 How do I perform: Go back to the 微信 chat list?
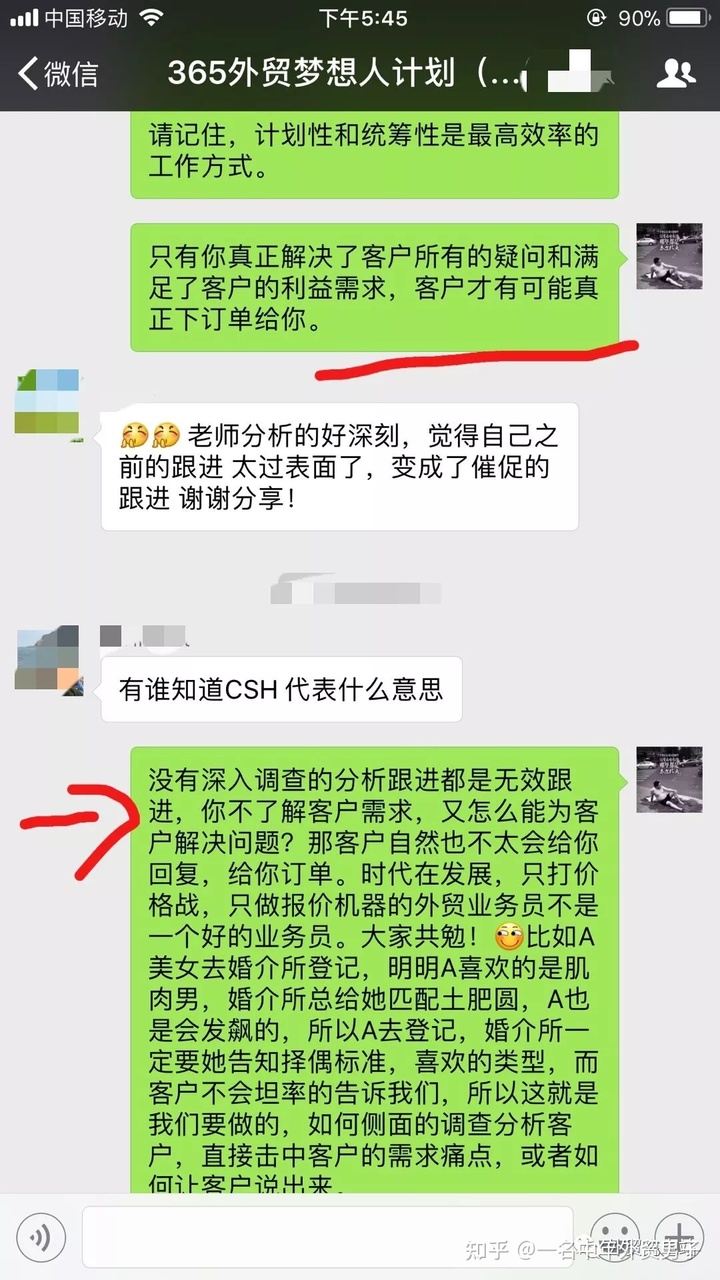click(x=58, y=74)
